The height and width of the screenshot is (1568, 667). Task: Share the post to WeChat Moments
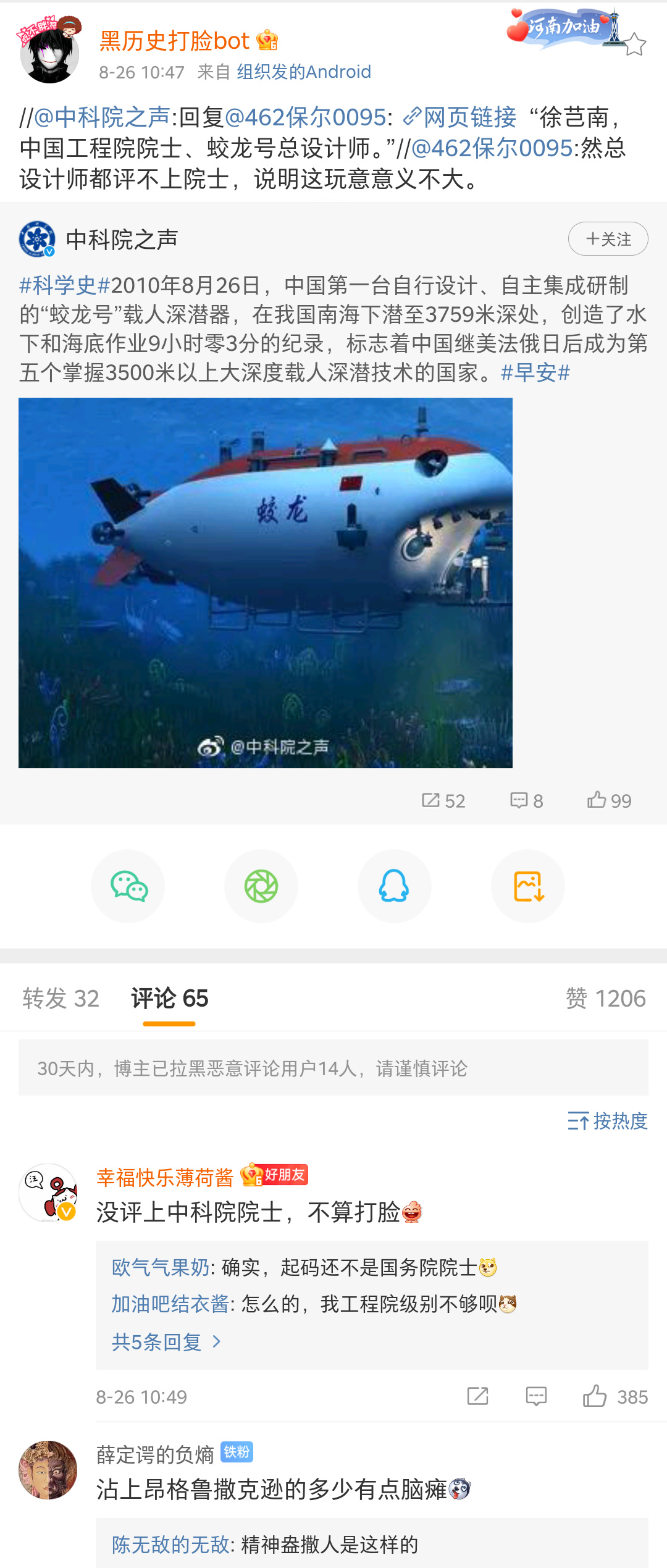click(x=261, y=886)
